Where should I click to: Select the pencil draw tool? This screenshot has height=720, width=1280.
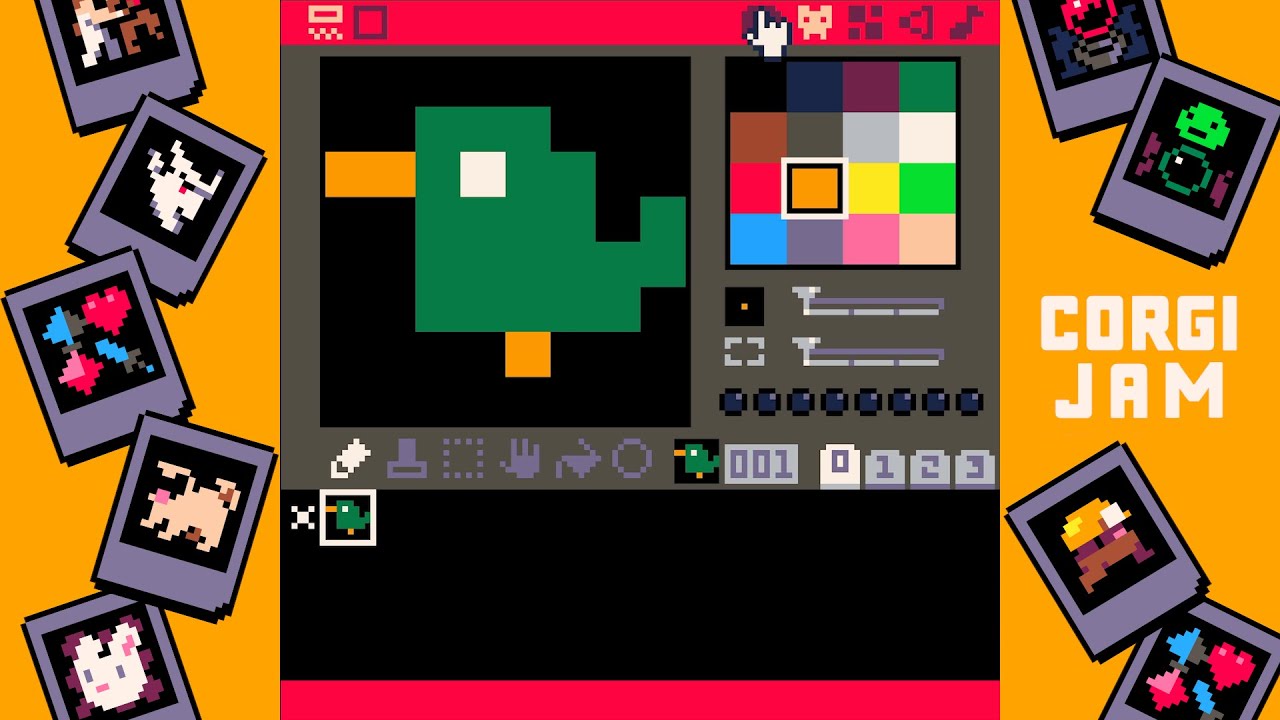point(350,460)
